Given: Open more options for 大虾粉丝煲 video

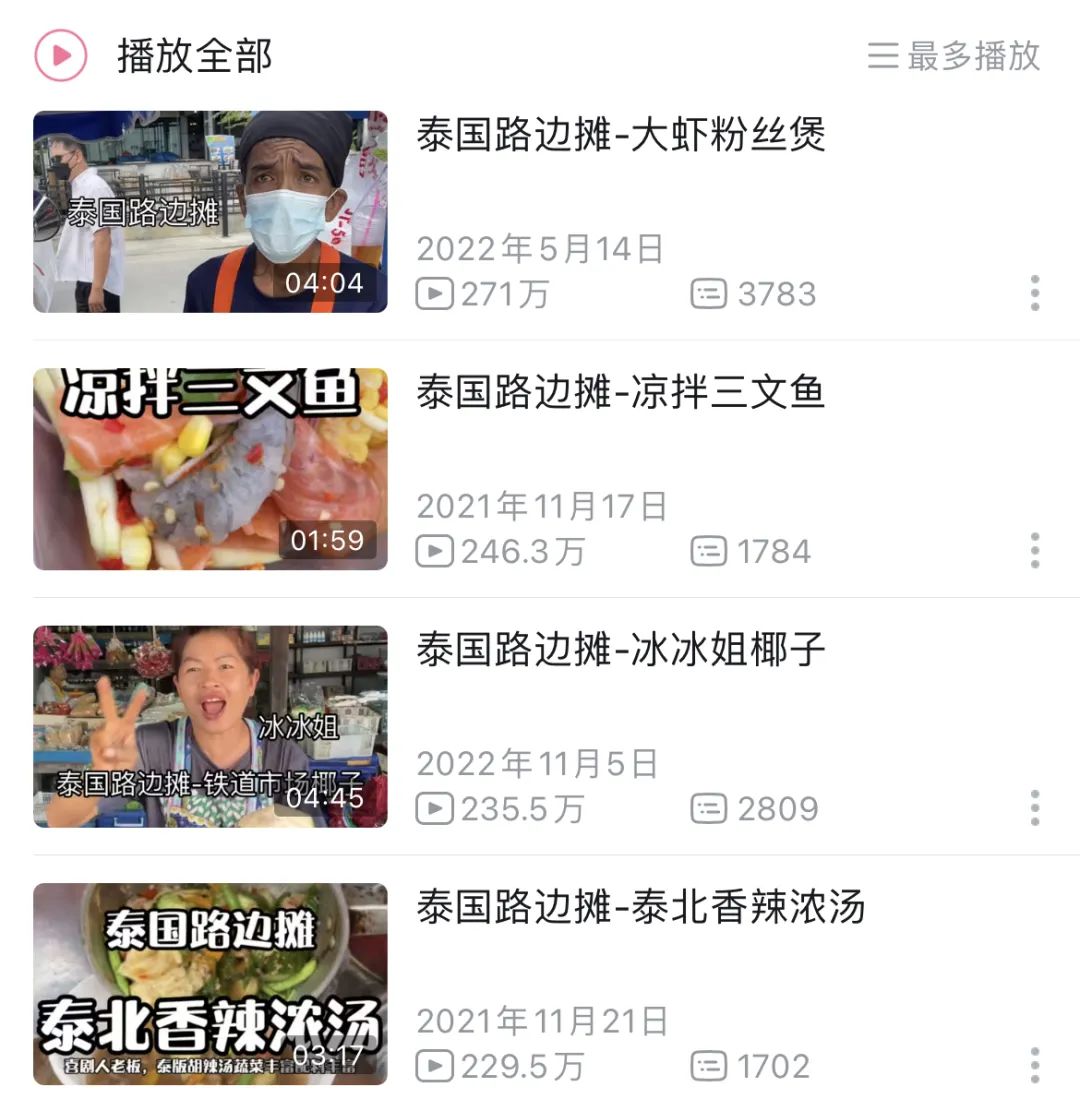Looking at the screenshot, I should coord(1035,293).
